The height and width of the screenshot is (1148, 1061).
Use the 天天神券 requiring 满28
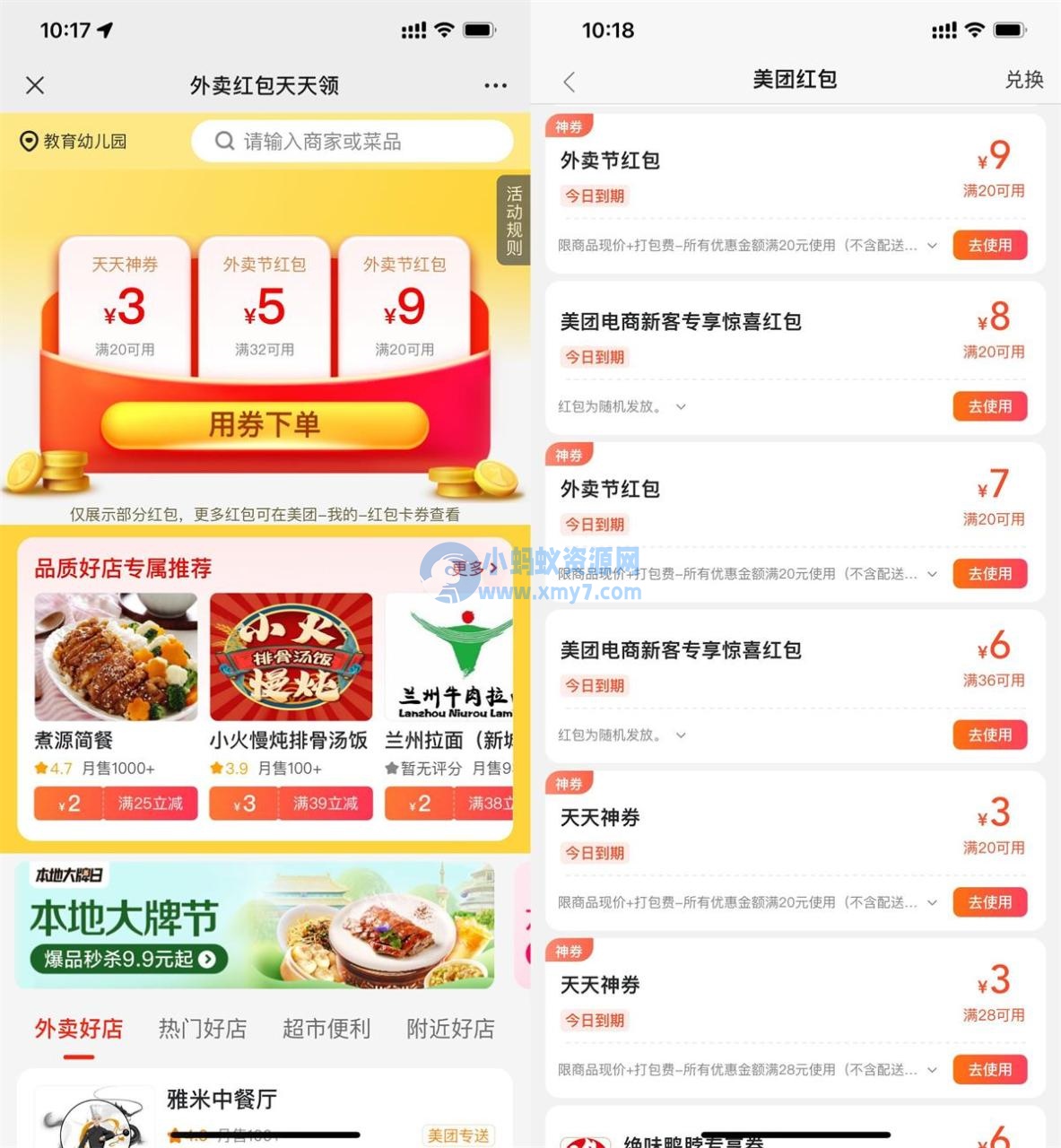(989, 1069)
